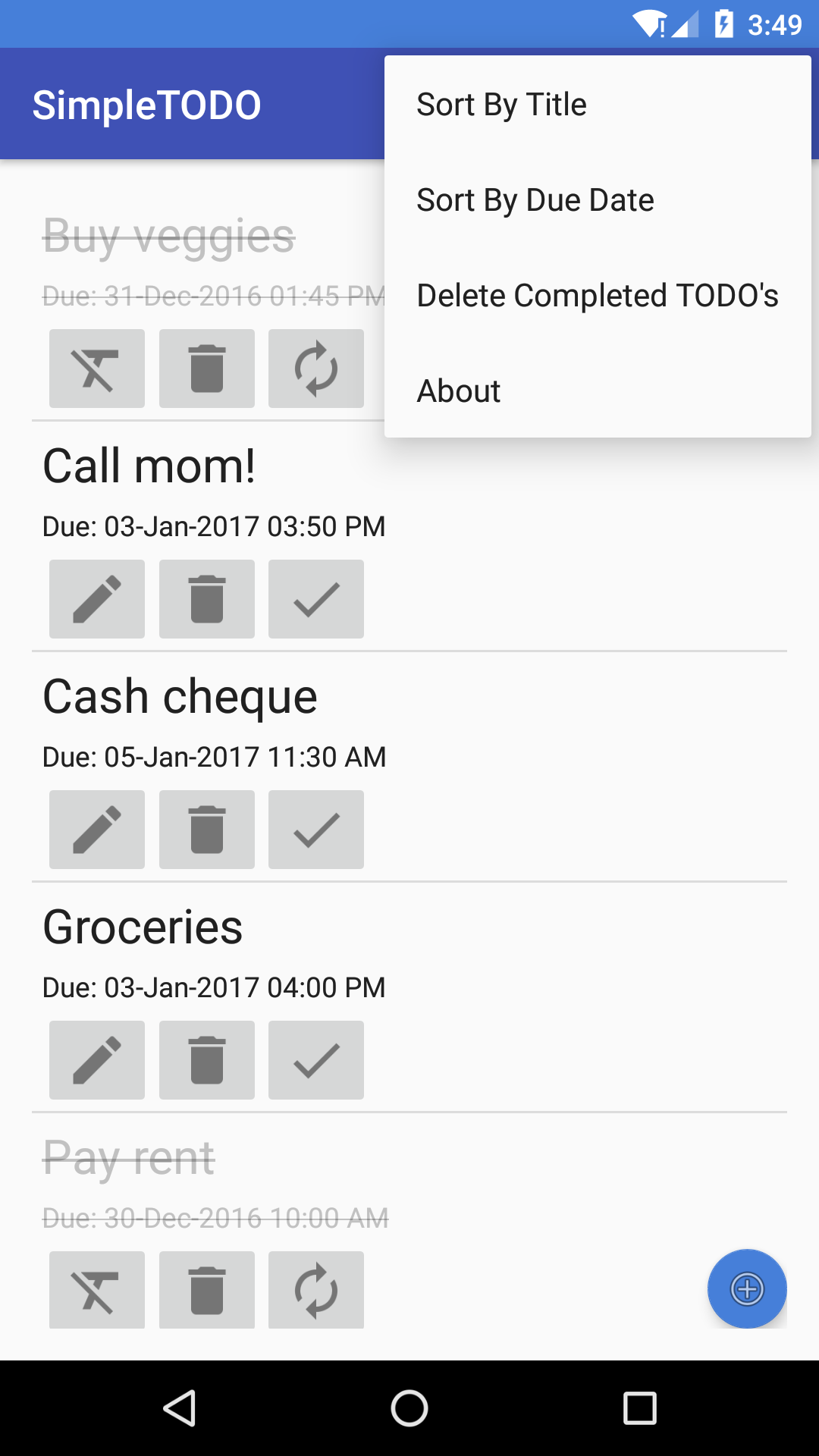Edit the Groceries todo
The image size is (819, 1456).
click(x=97, y=1060)
